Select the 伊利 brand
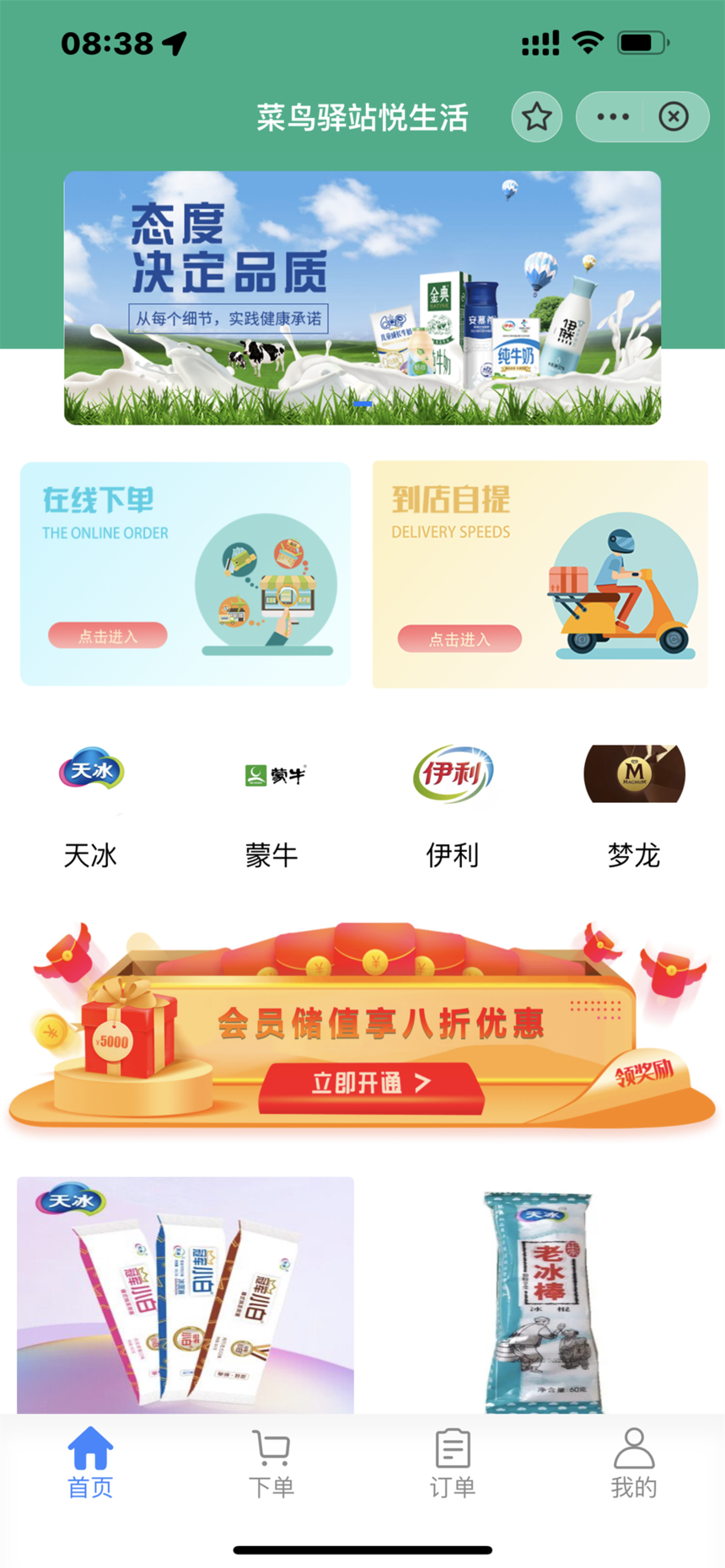The width and height of the screenshot is (725, 1568). pyautogui.click(x=453, y=800)
